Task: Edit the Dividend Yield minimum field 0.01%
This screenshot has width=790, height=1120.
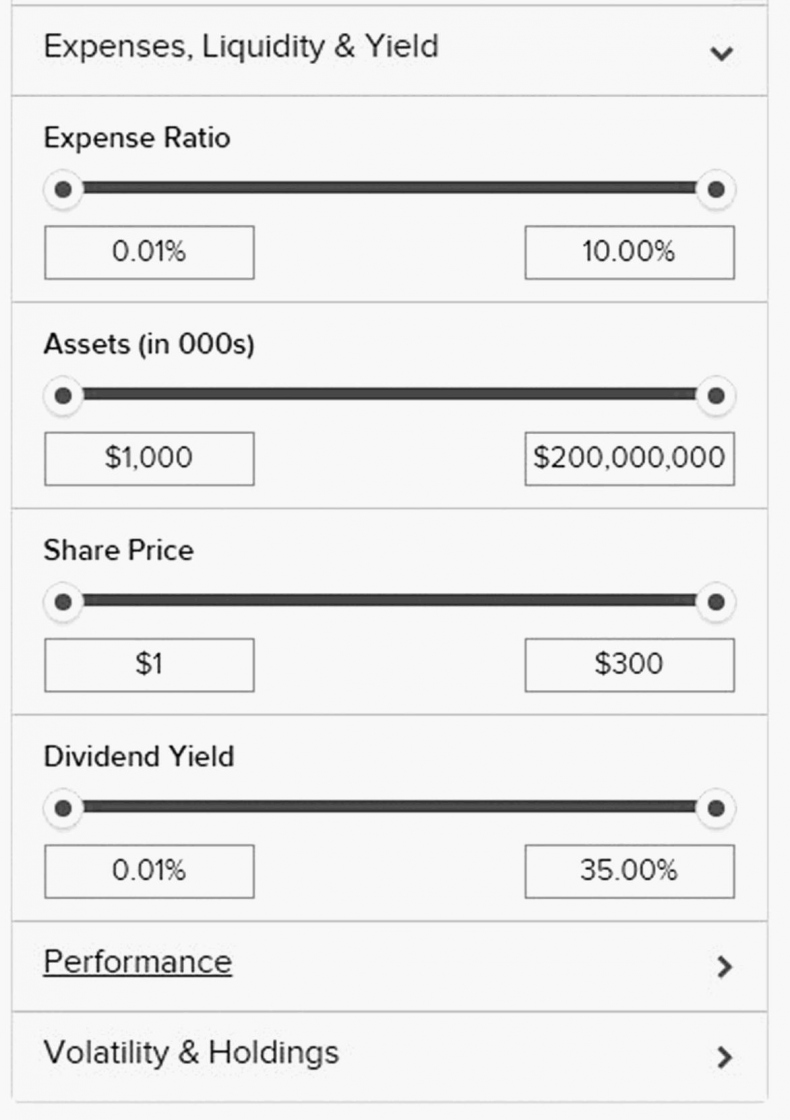Action: pyautogui.click(x=149, y=871)
